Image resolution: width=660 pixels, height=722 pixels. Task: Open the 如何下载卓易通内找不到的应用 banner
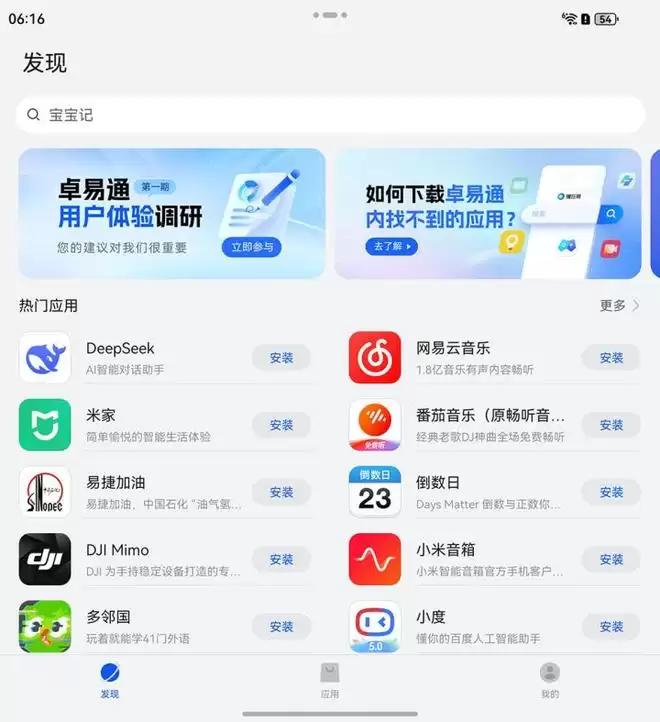[x=487, y=213]
